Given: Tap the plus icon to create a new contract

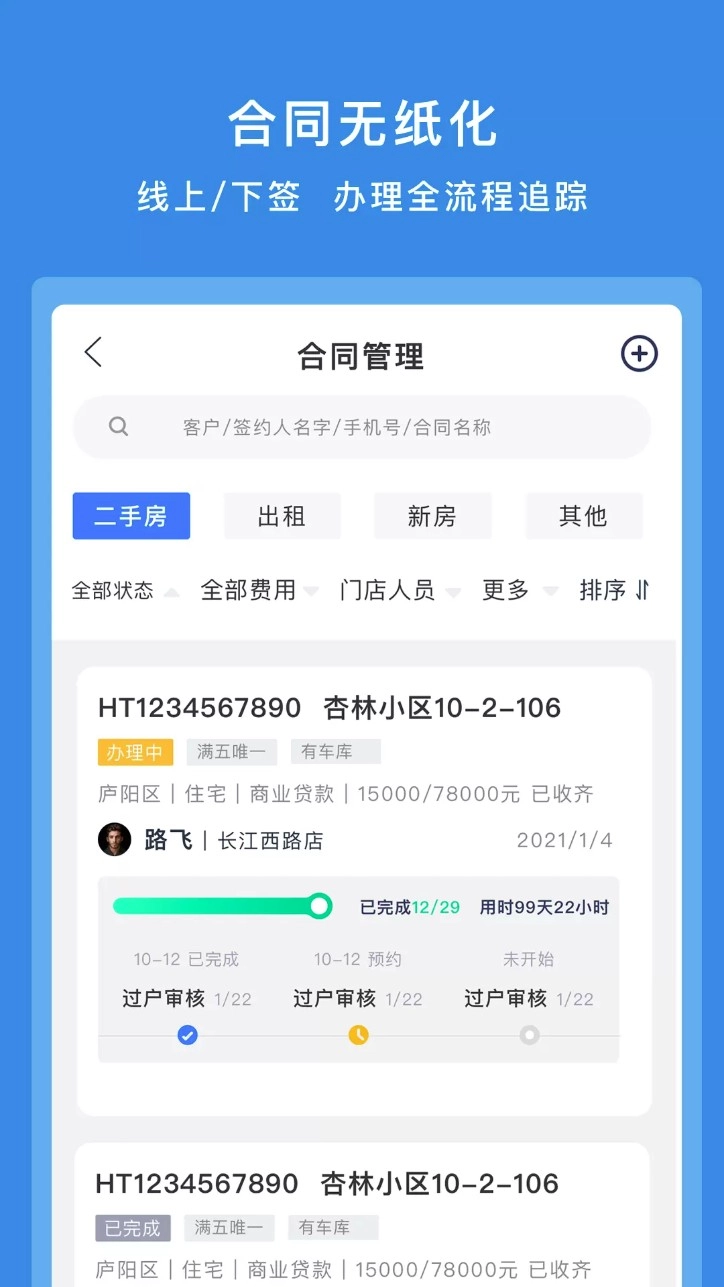Looking at the screenshot, I should pos(639,353).
